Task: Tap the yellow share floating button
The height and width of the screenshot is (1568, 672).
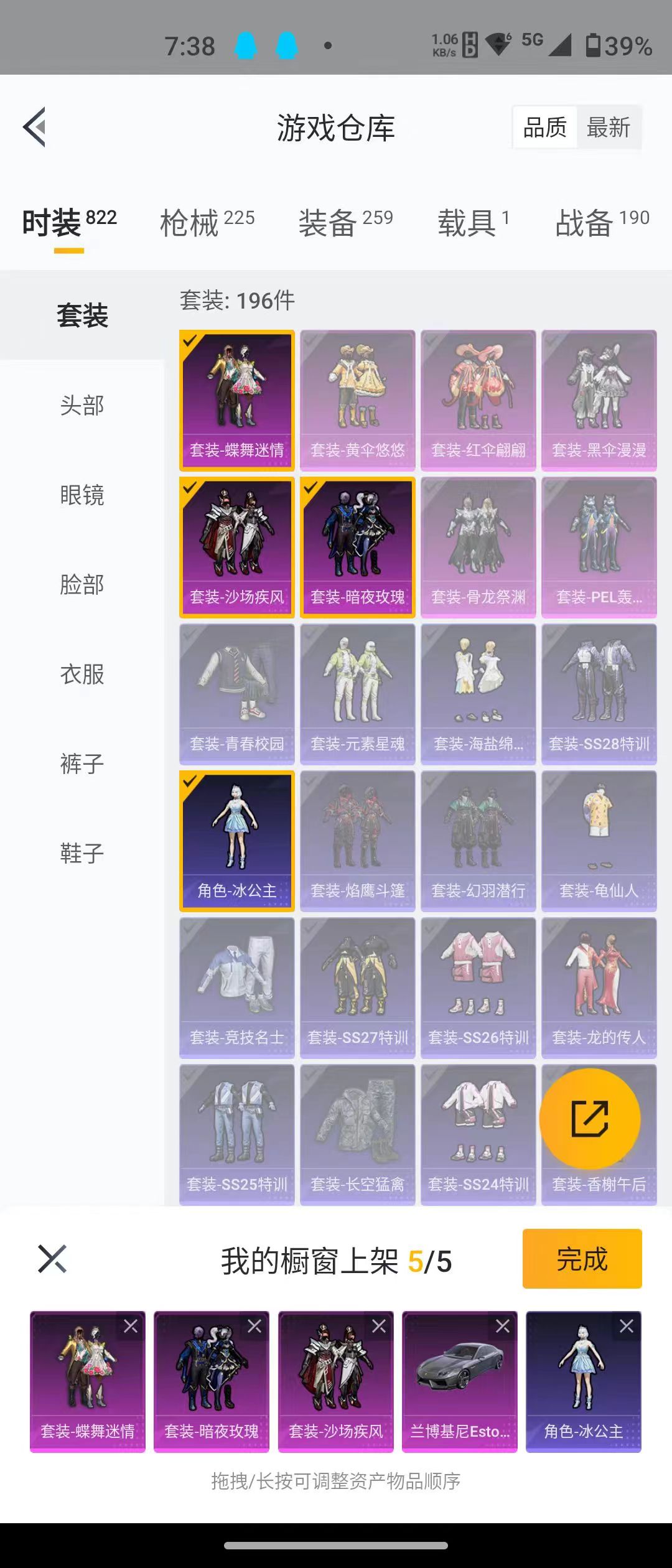Action: click(589, 1119)
